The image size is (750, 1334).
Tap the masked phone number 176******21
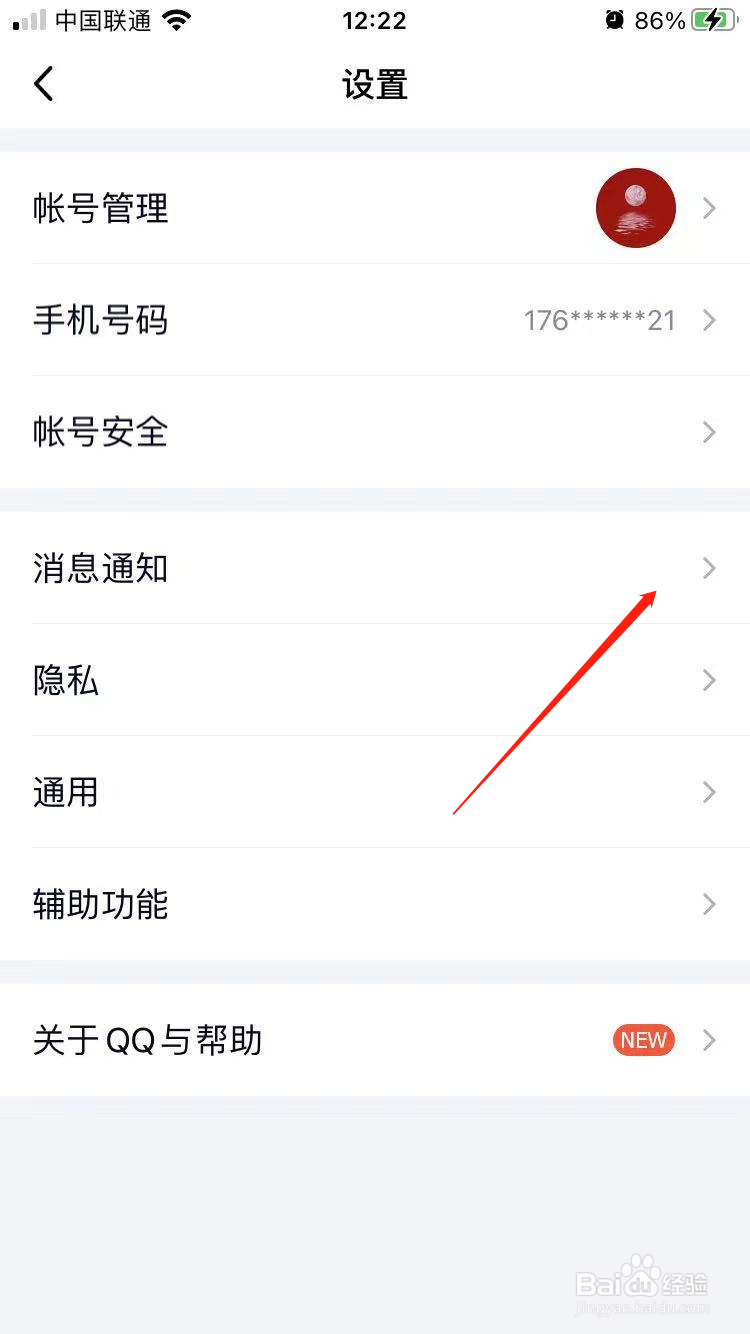point(599,320)
